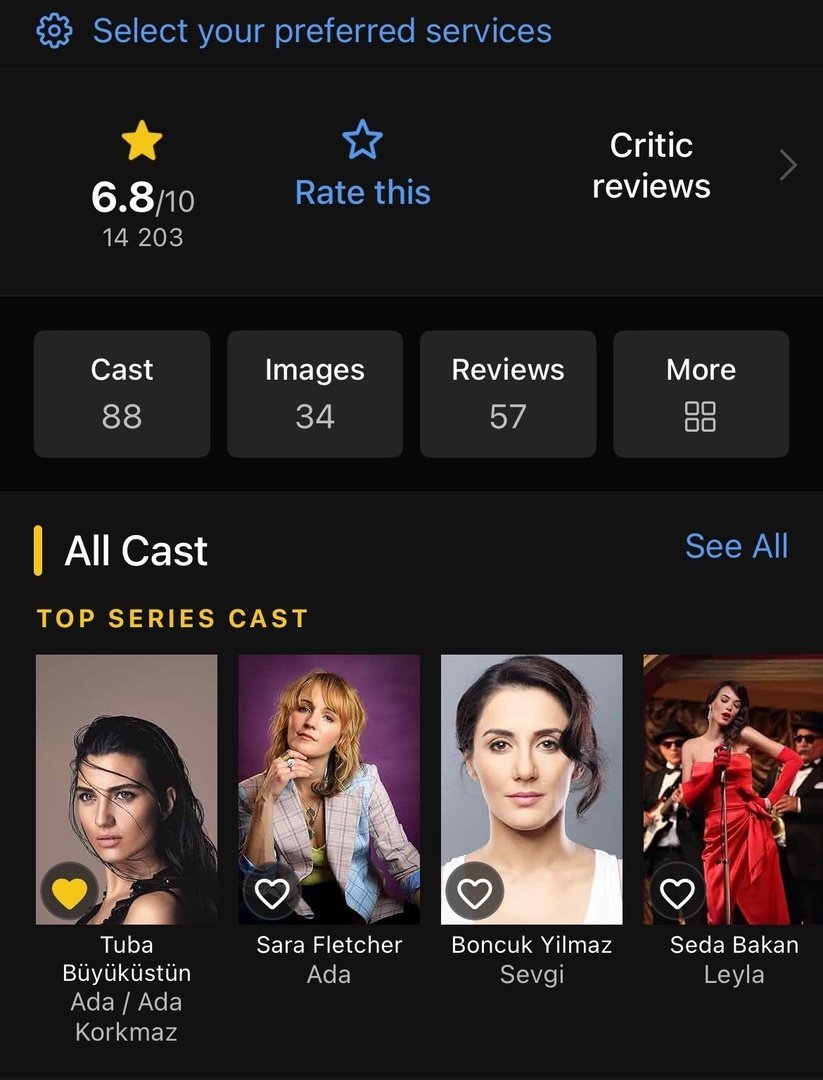
Task: Tap See All cast link
Action: [x=736, y=546]
